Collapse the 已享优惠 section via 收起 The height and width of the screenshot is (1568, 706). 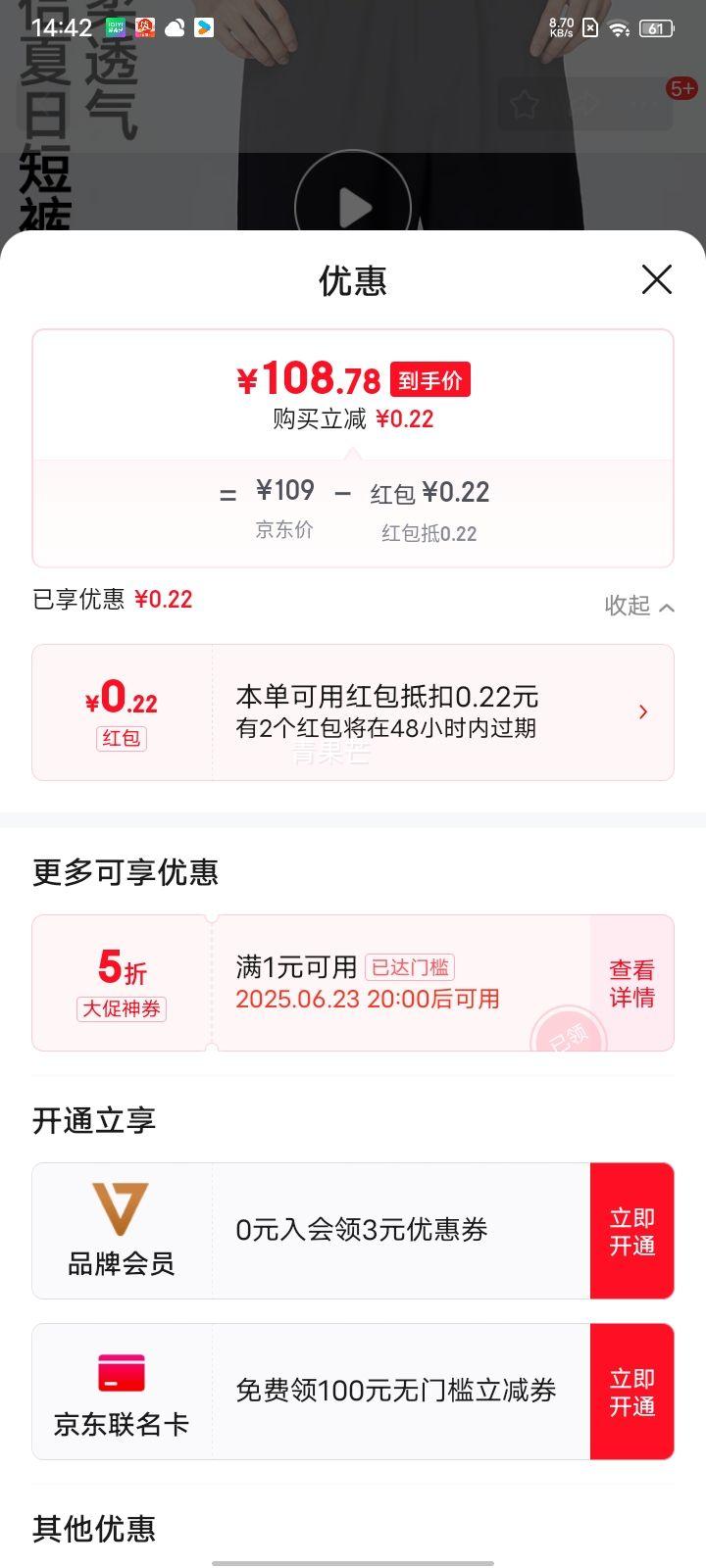[x=635, y=606]
